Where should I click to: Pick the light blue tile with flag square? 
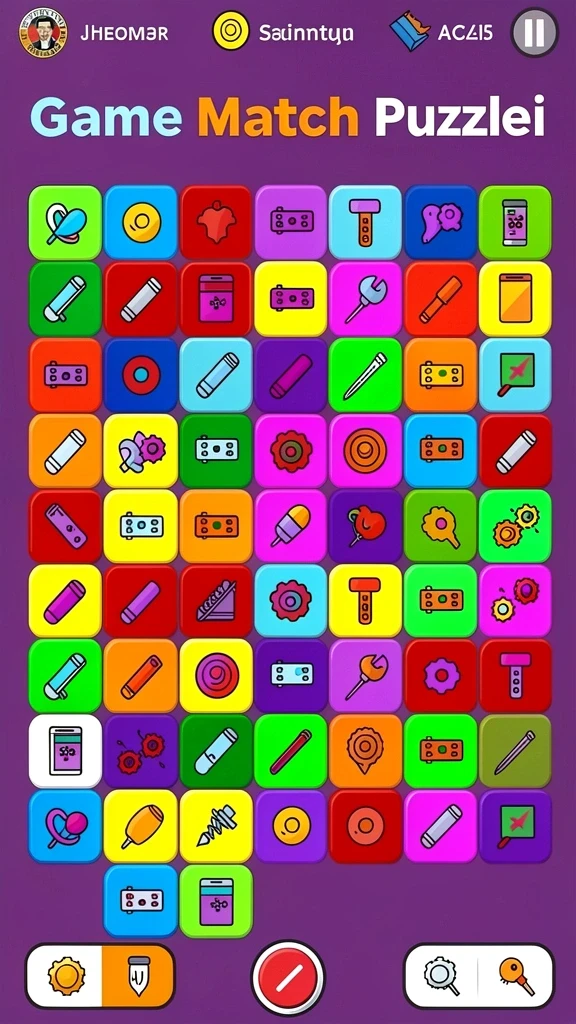515,375
